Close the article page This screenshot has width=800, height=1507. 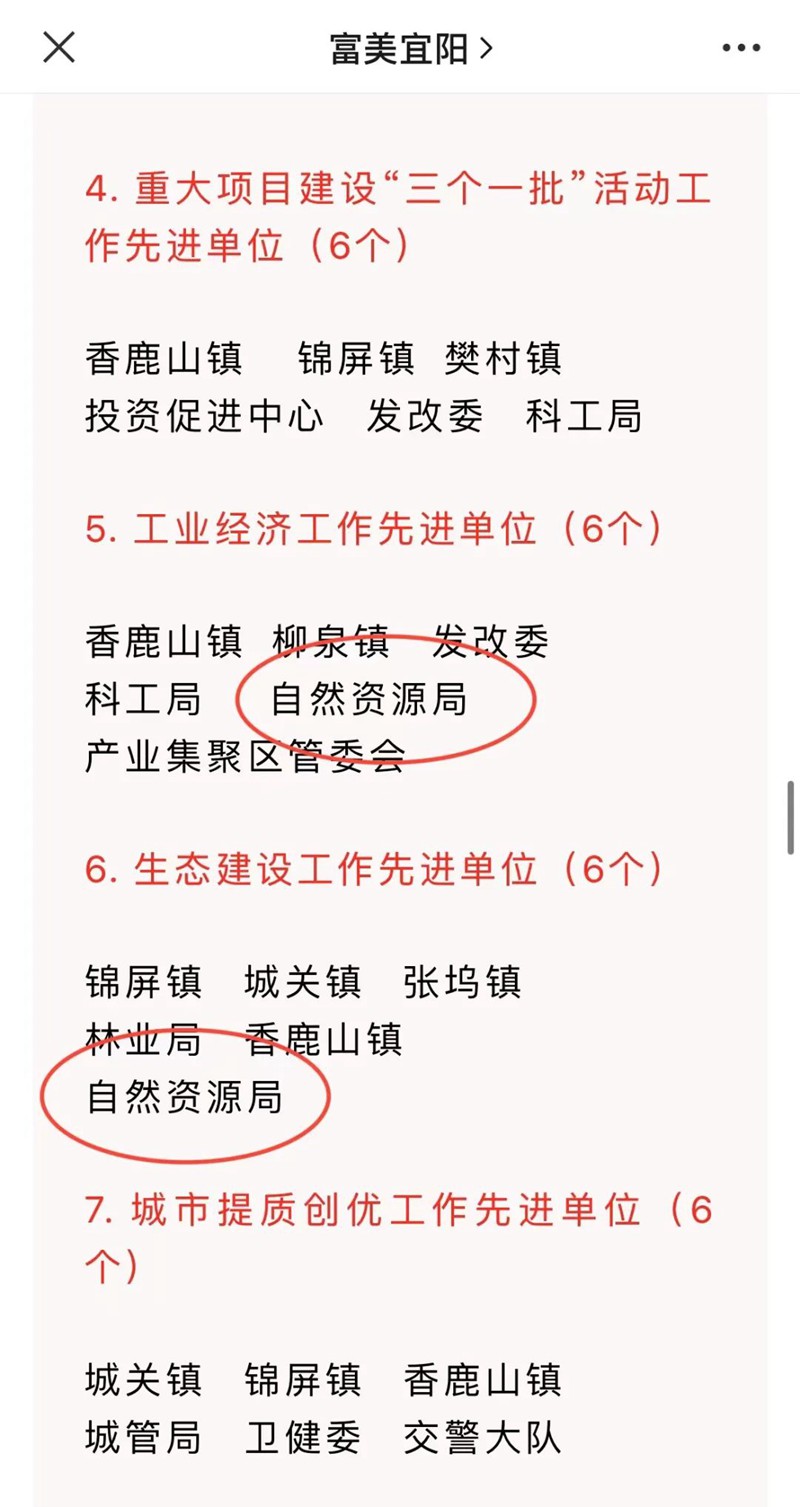pyautogui.click(x=59, y=47)
